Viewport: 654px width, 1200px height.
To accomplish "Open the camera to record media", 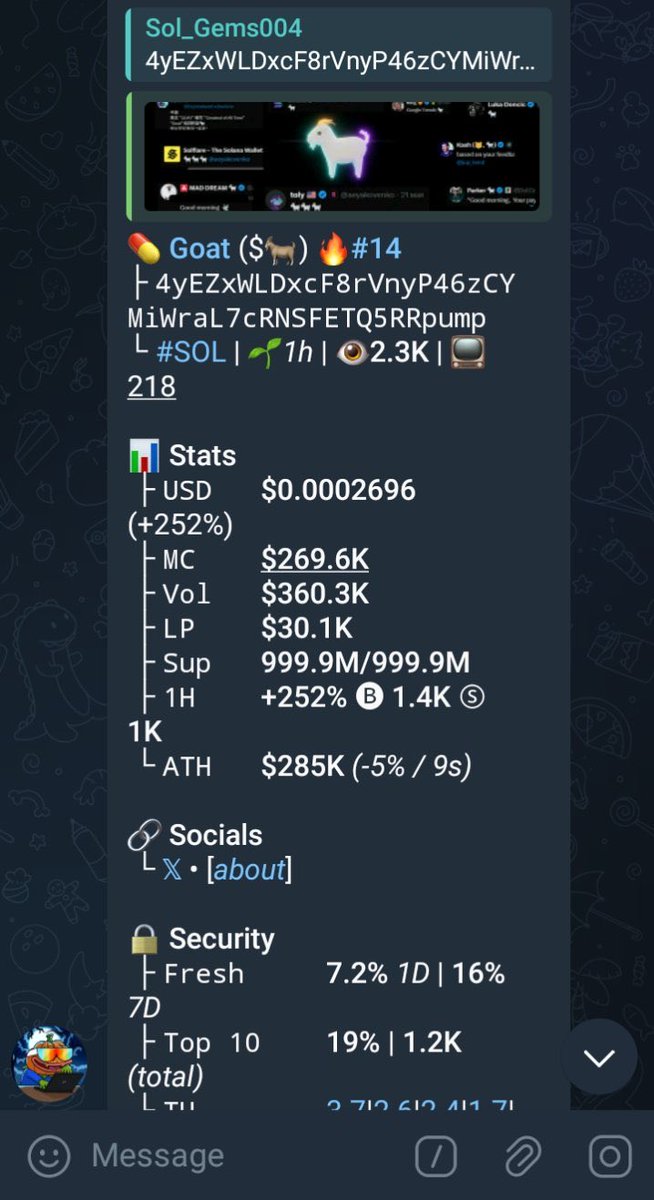I will click(x=609, y=1157).
